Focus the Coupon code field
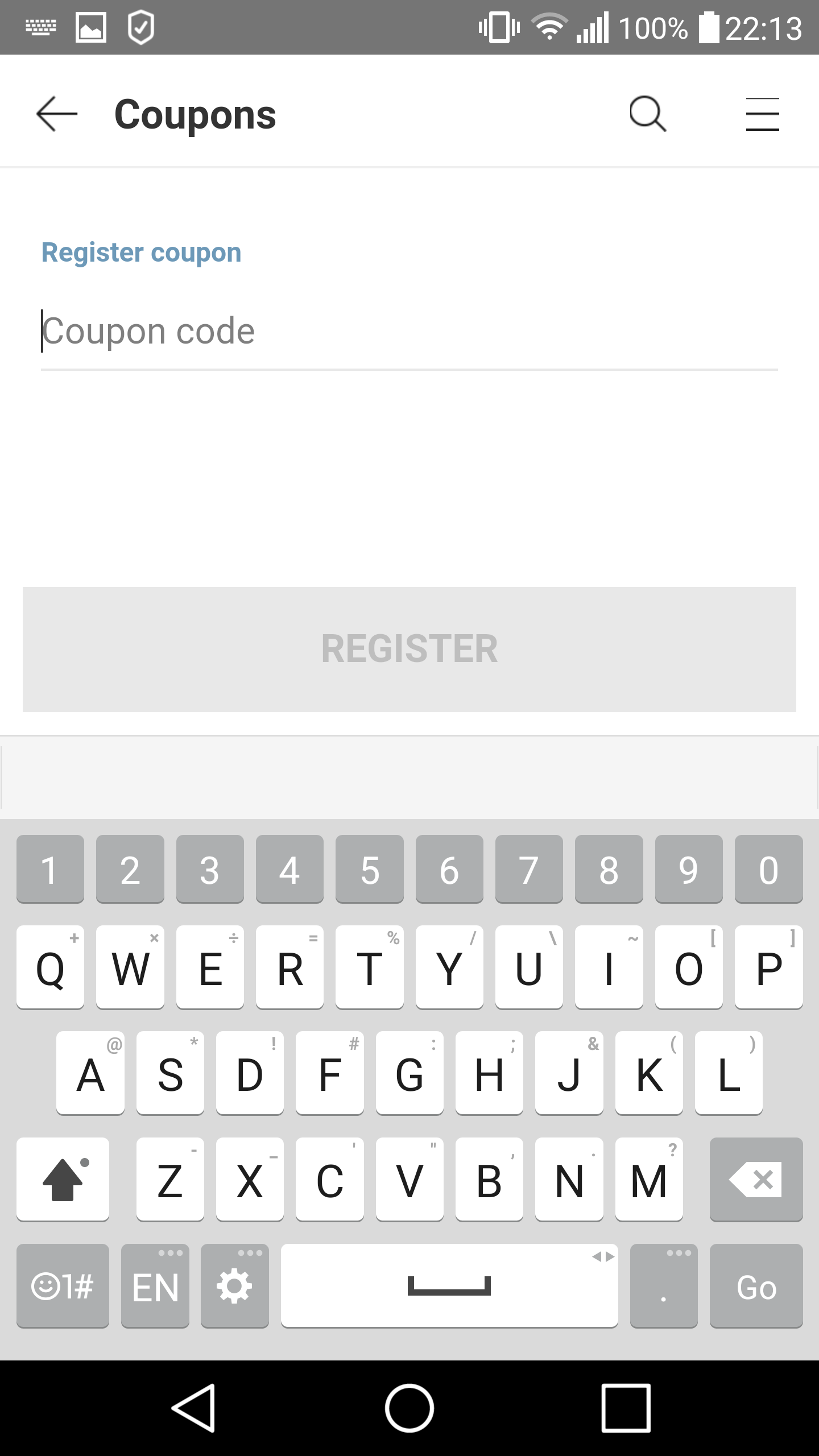Image resolution: width=819 pixels, height=1456 pixels. pos(409,332)
